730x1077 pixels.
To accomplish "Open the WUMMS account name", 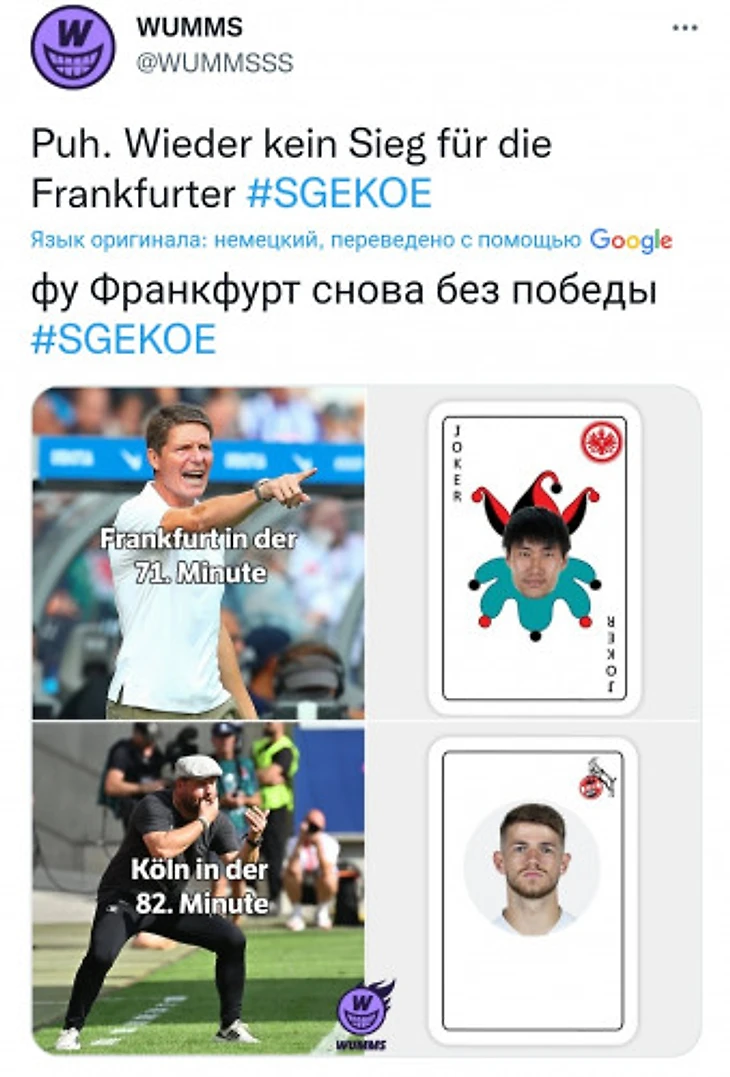I will coord(189,27).
